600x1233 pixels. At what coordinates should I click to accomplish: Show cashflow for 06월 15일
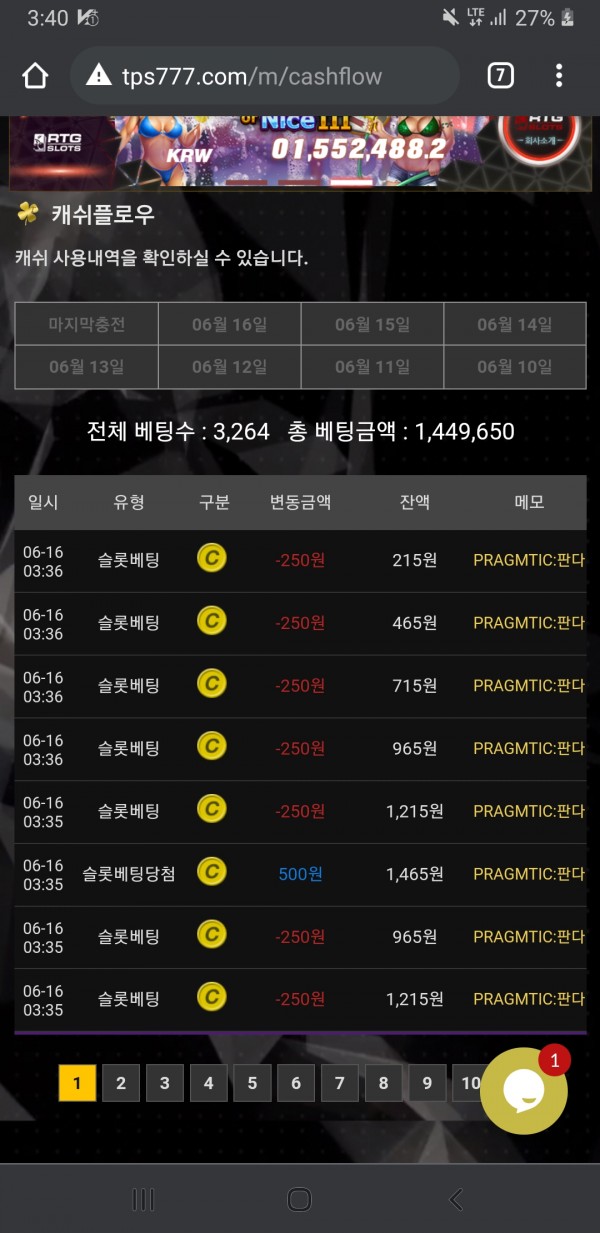pyautogui.click(x=372, y=324)
